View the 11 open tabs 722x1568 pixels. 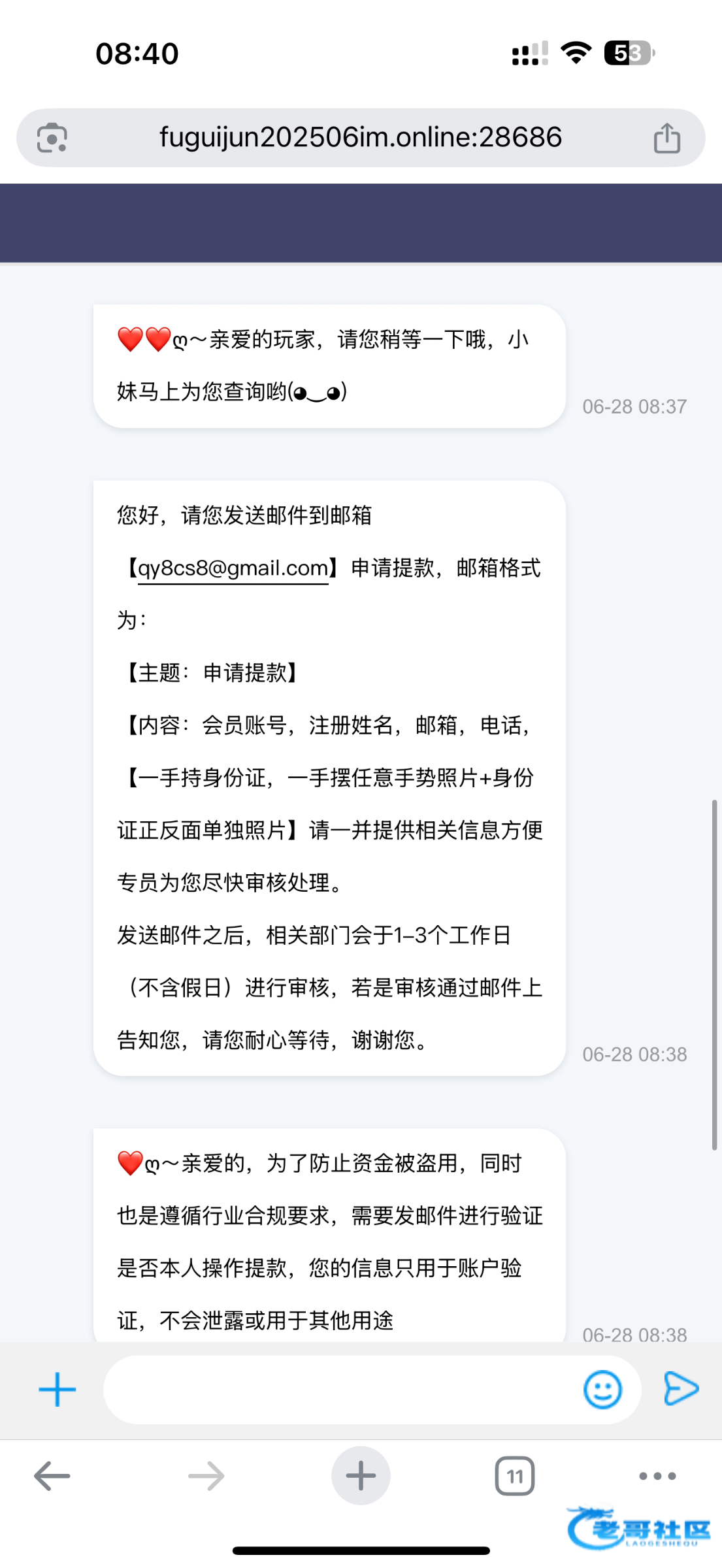(x=515, y=1476)
